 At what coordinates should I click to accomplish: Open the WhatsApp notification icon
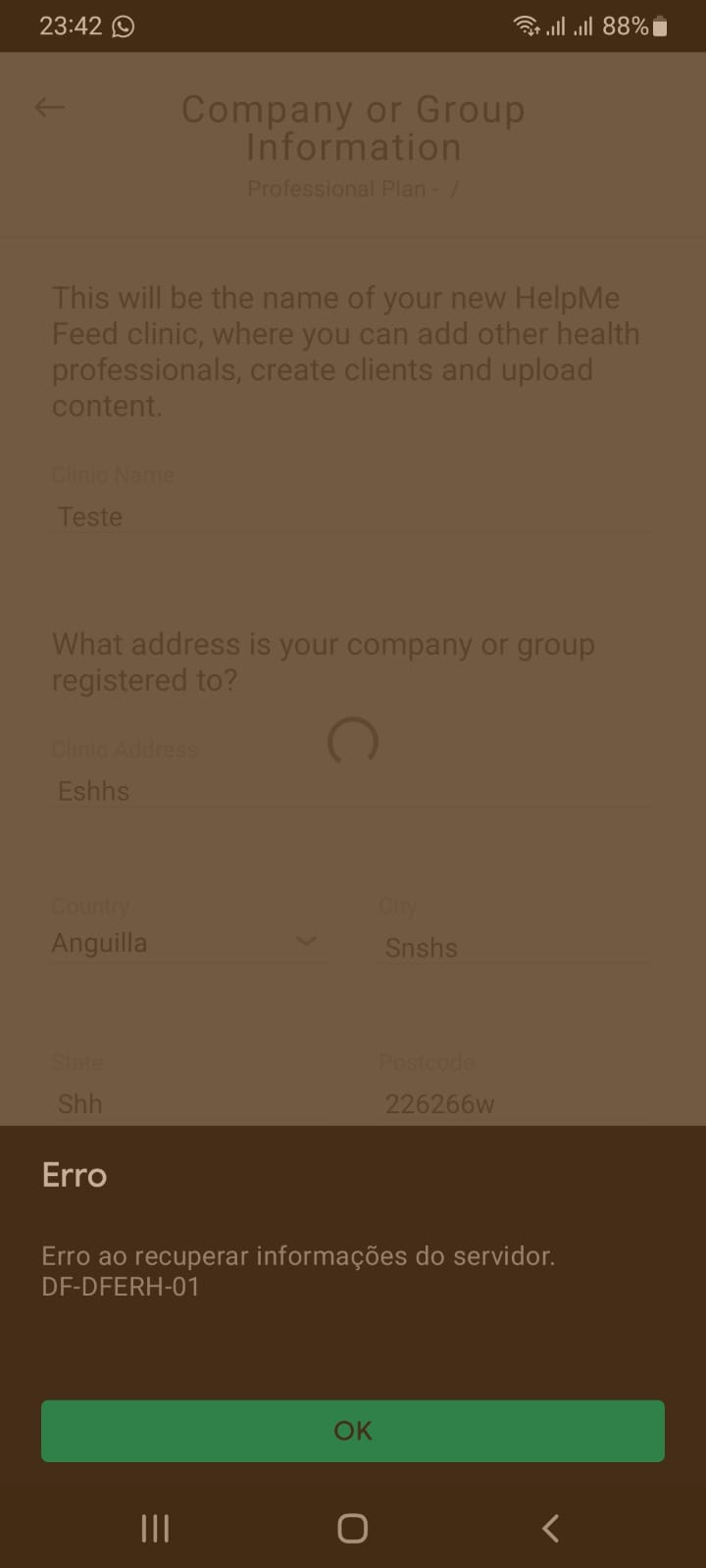click(125, 25)
